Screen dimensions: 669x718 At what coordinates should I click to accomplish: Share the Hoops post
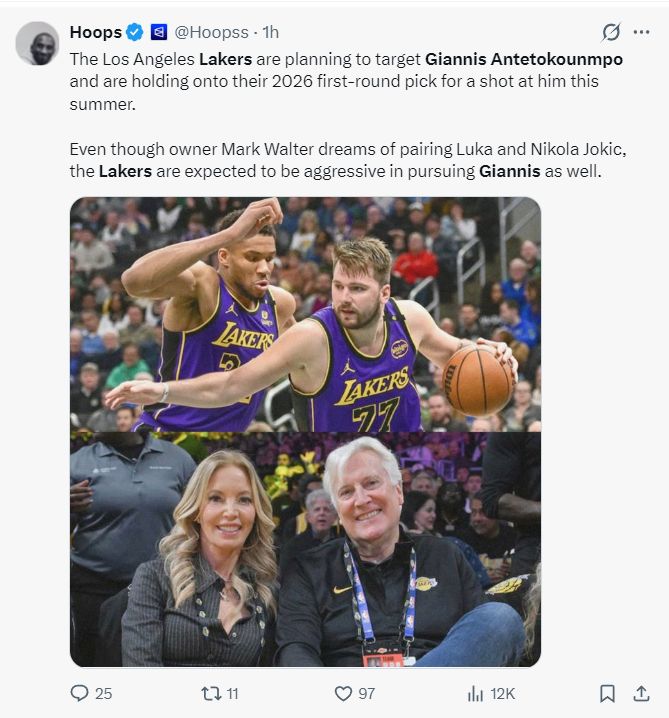(641, 693)
